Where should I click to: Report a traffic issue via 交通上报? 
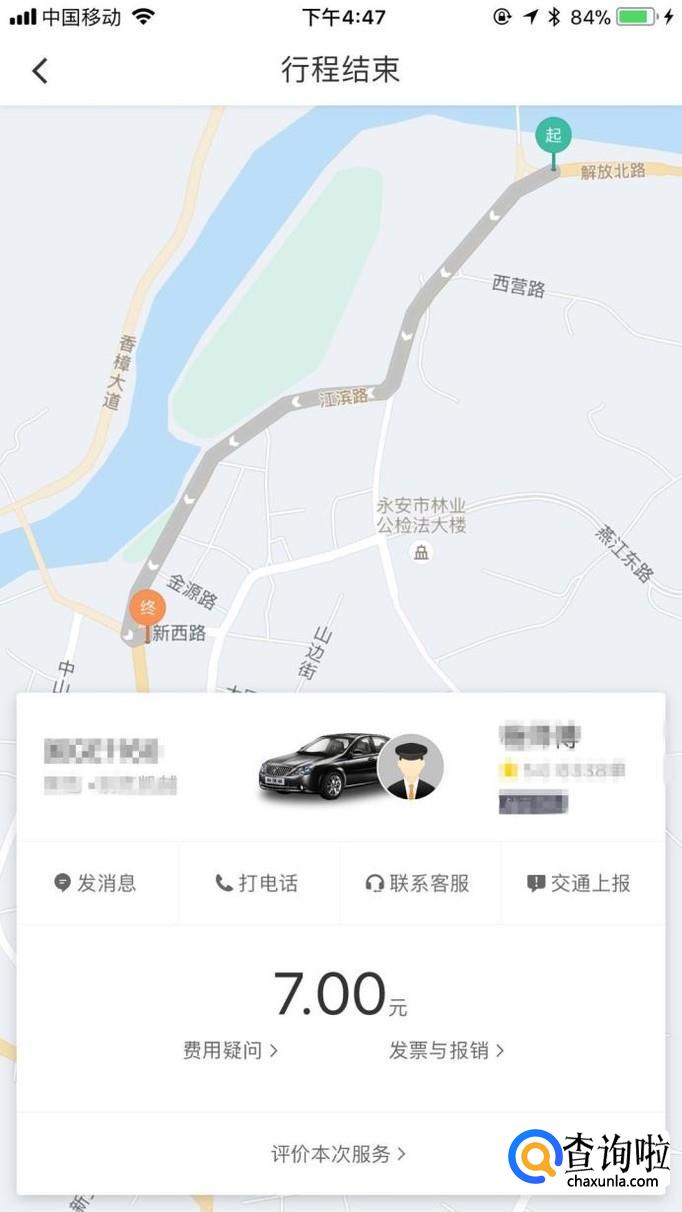579,883
